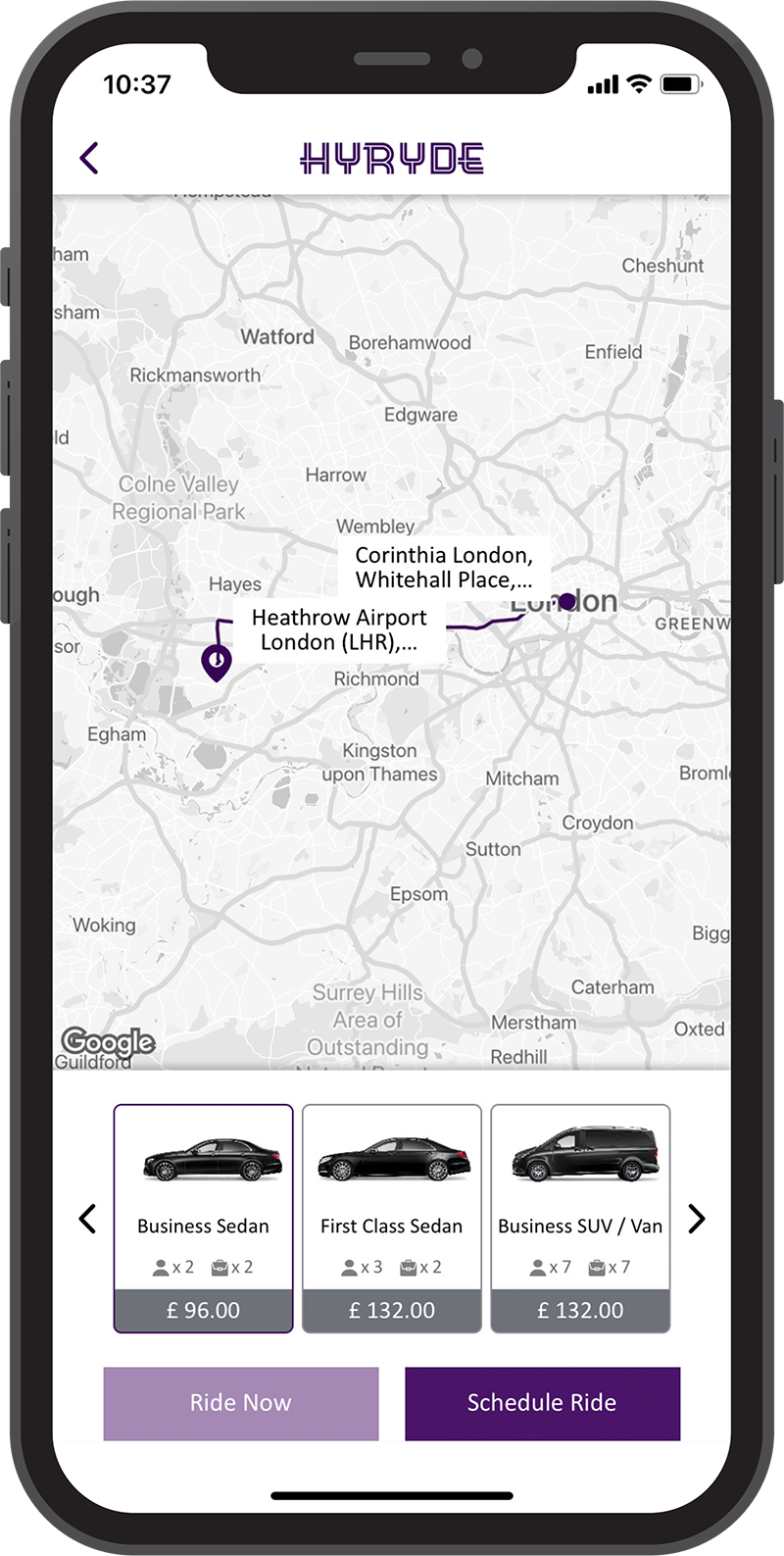The width and height of the screenshot is (784, 1556).
Task: Pick the Business SUV / Van option
Action: [580, 1219]
